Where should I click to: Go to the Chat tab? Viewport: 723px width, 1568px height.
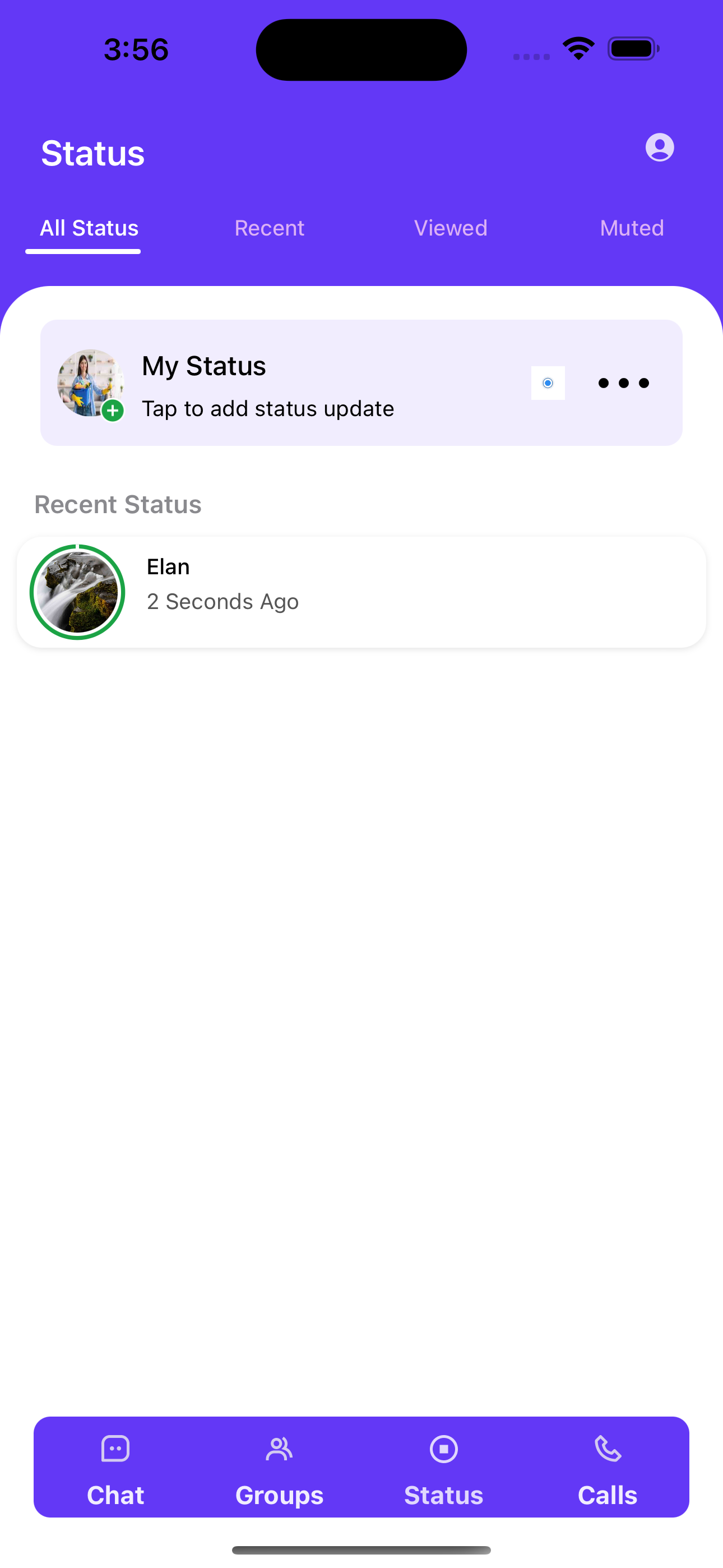[115, 1469]
